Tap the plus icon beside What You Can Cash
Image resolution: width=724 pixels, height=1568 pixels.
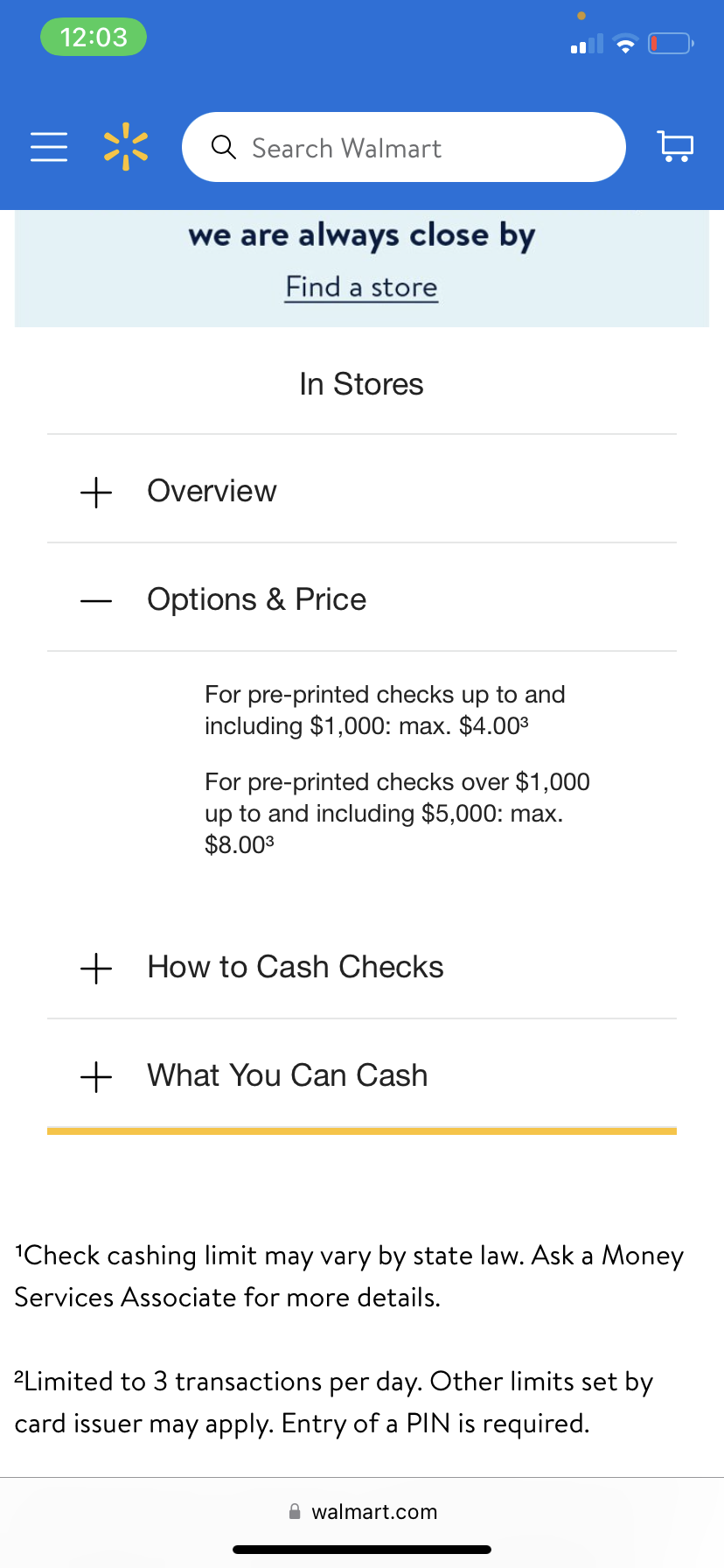(x=96, y=1077)
